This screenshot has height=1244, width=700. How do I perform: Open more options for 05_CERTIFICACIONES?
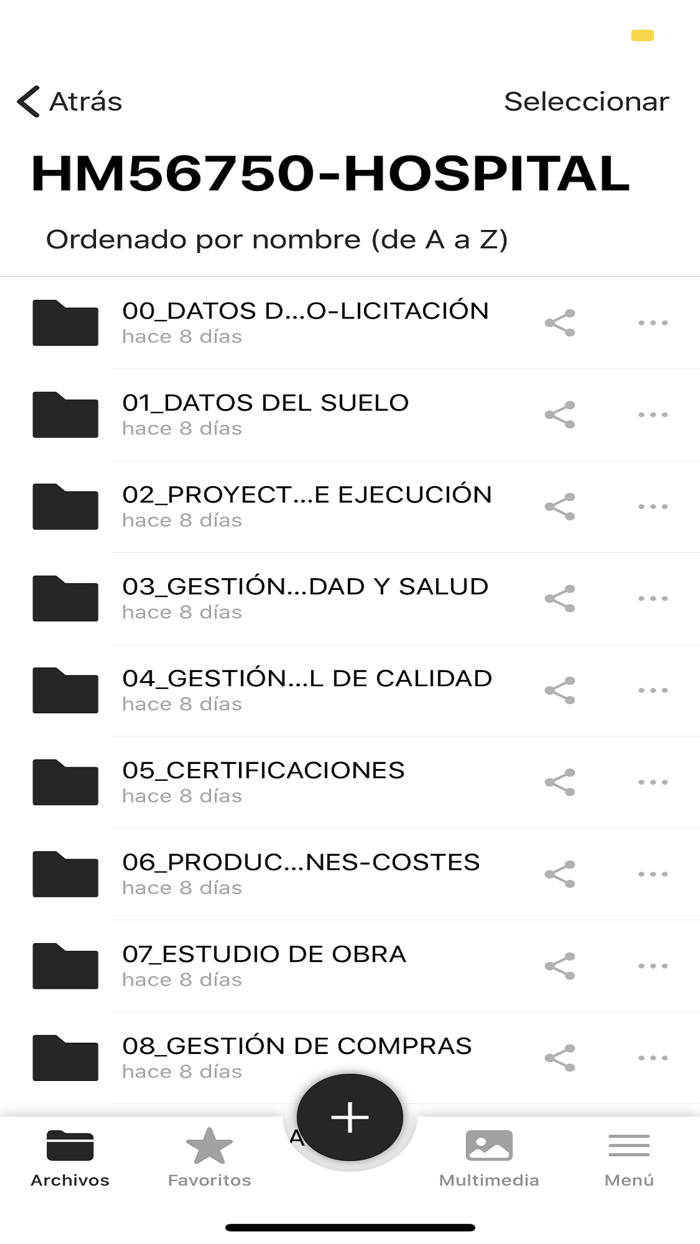(653, 783)
